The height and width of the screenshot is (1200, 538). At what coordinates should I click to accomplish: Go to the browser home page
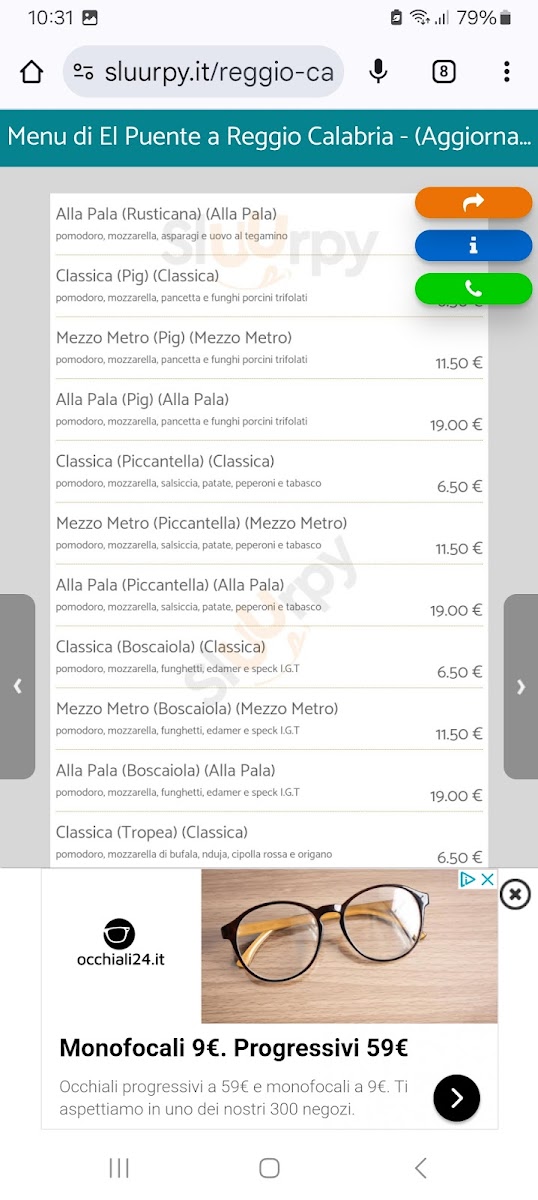click(32, 72)
